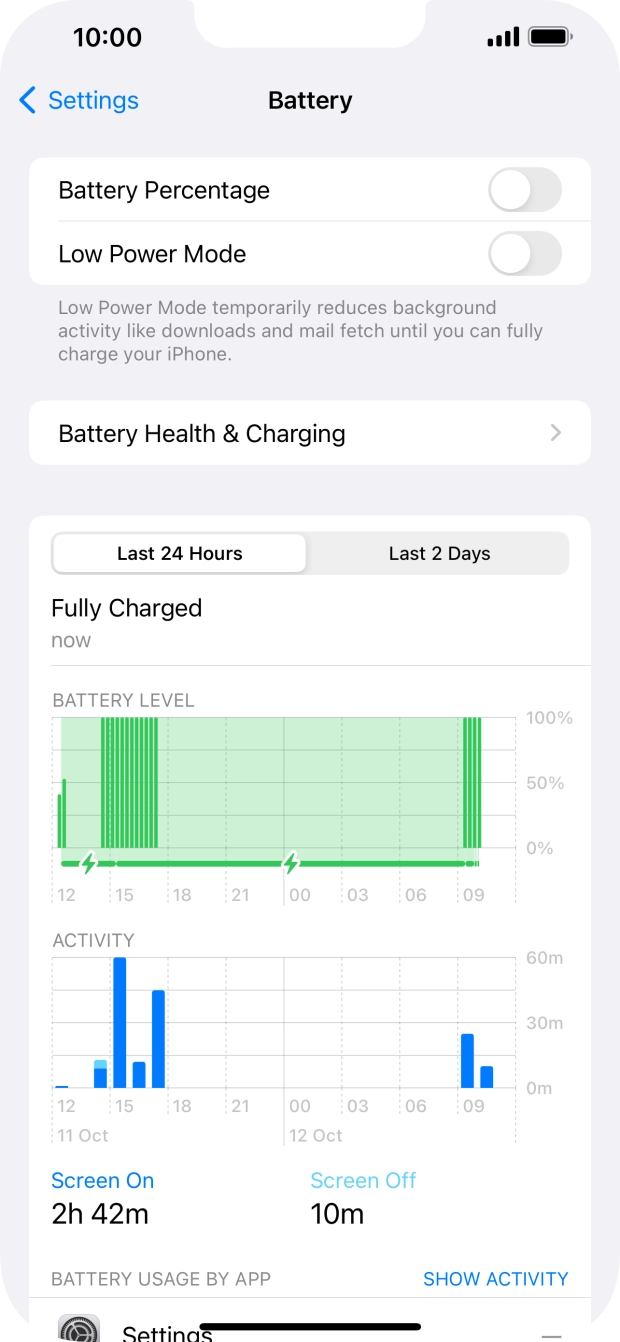Open Battery Health & Charging
620x1342 pixels.
tap(310, 433)
